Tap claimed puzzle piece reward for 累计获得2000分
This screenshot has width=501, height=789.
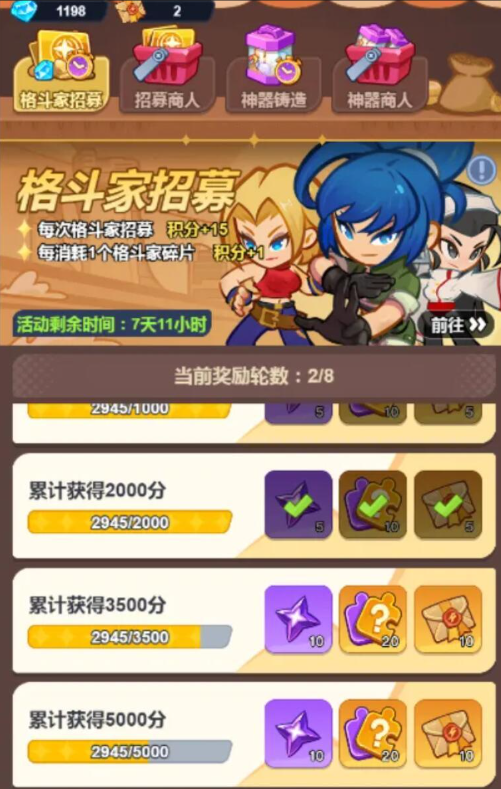pos(373,505)
